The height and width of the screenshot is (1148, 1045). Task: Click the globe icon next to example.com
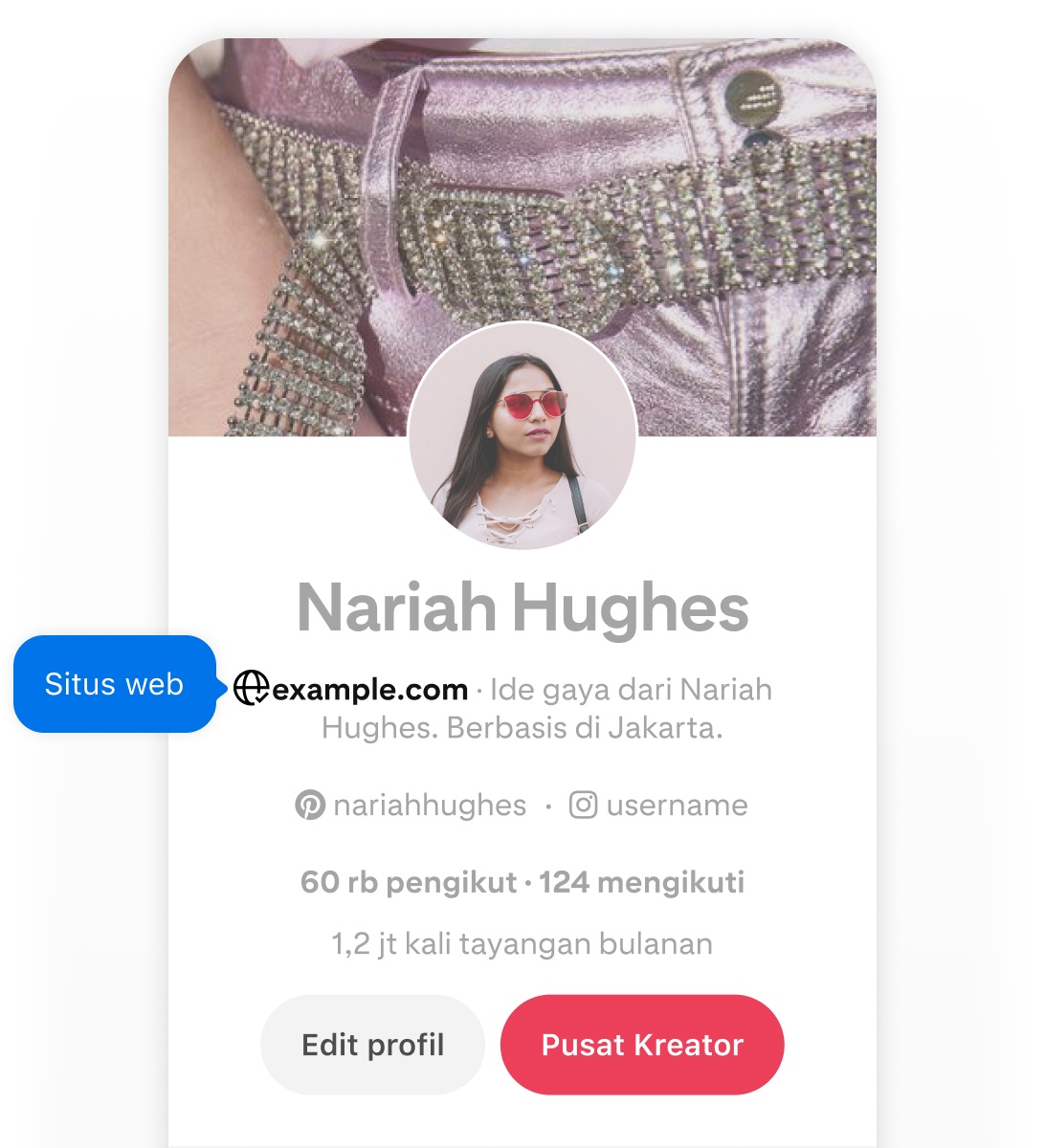tap(252, 688)
